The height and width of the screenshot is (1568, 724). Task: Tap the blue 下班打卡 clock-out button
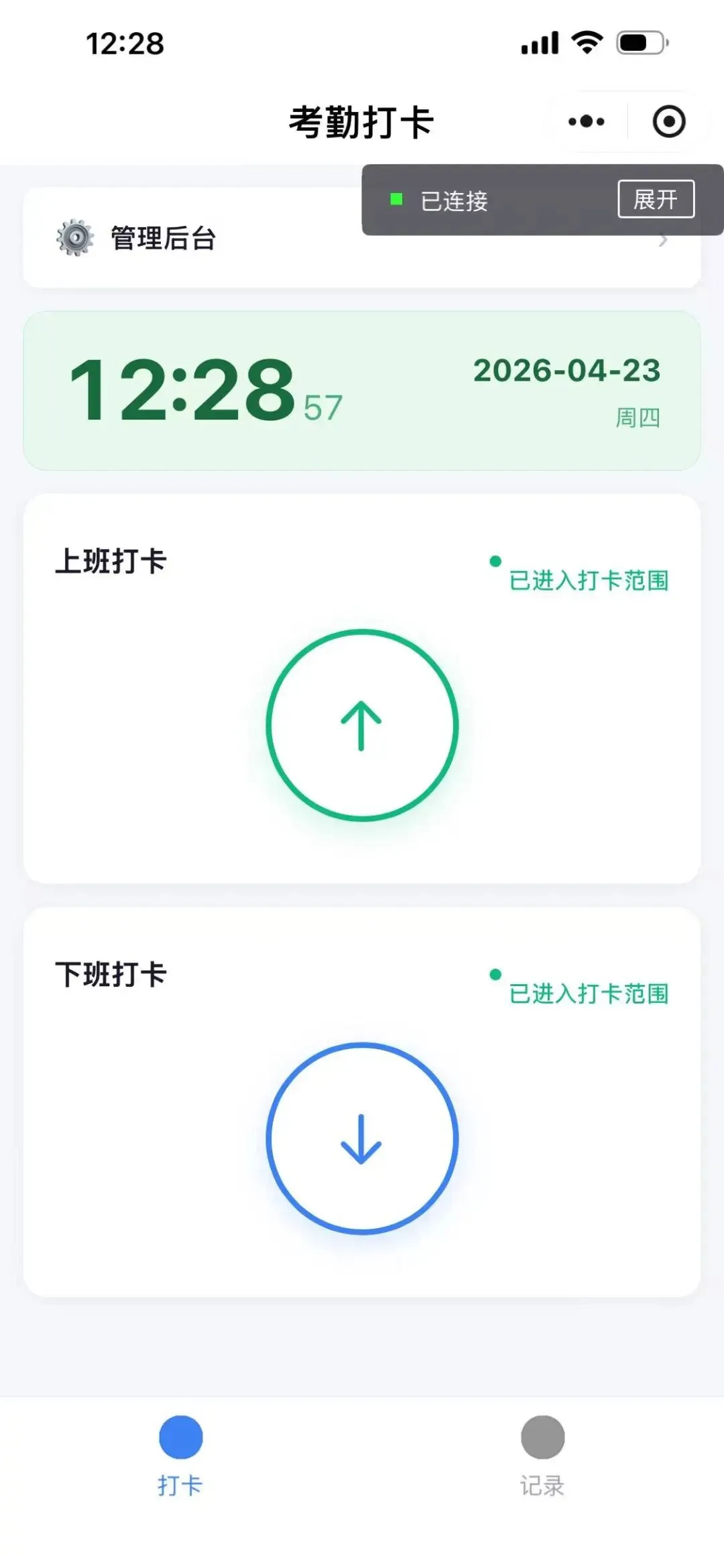point(362,1138)
